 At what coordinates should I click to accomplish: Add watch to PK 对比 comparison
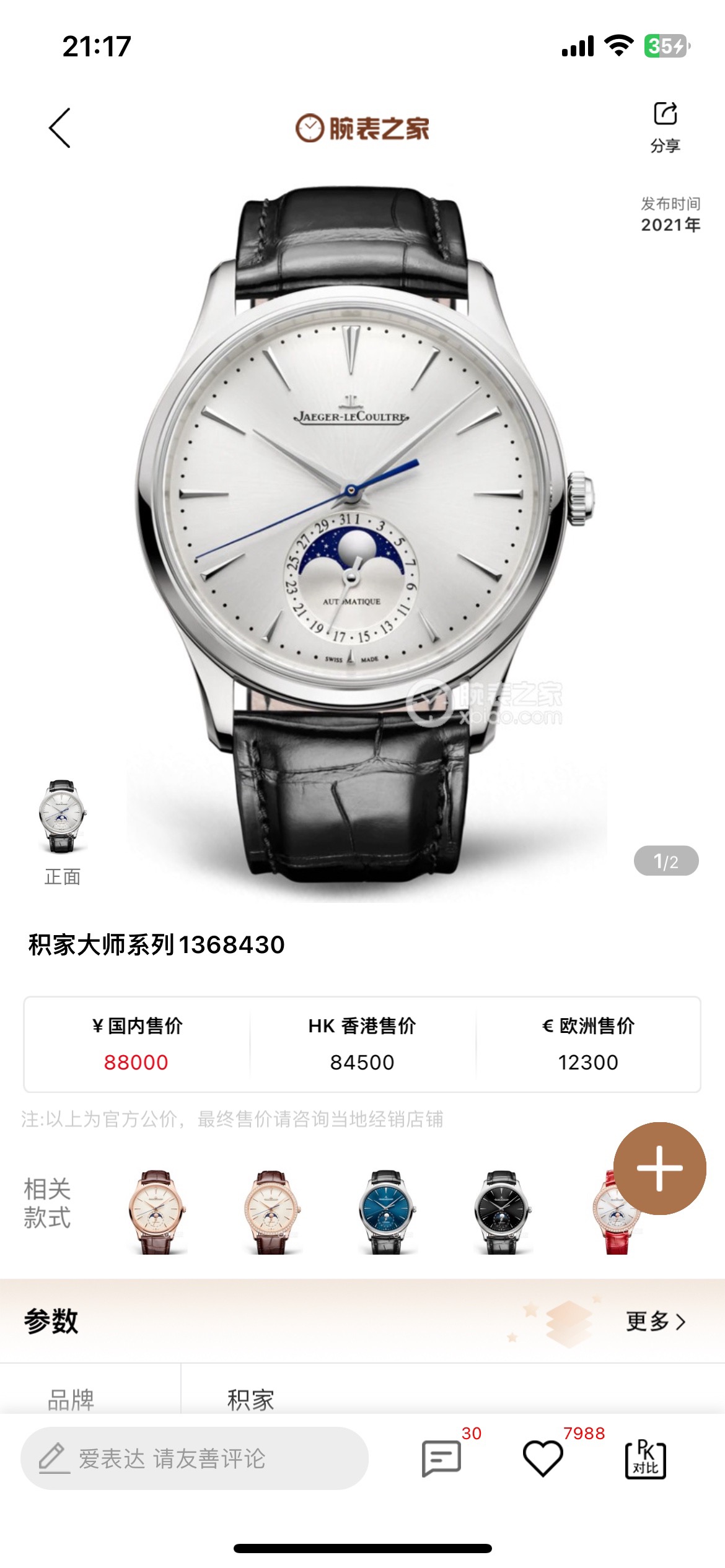(x=645, y=1459)
